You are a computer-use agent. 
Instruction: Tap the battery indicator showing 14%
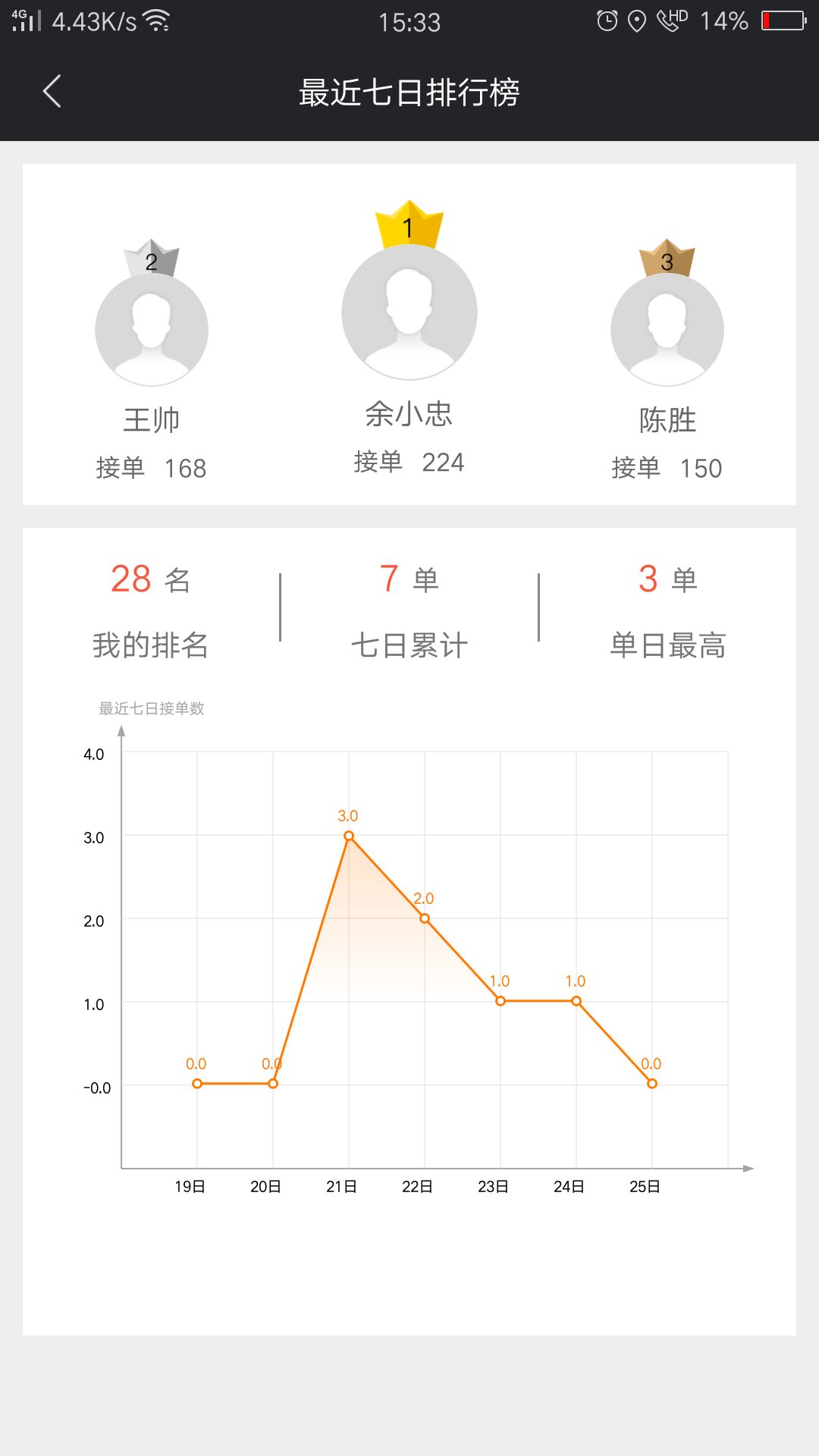(780, 20)
